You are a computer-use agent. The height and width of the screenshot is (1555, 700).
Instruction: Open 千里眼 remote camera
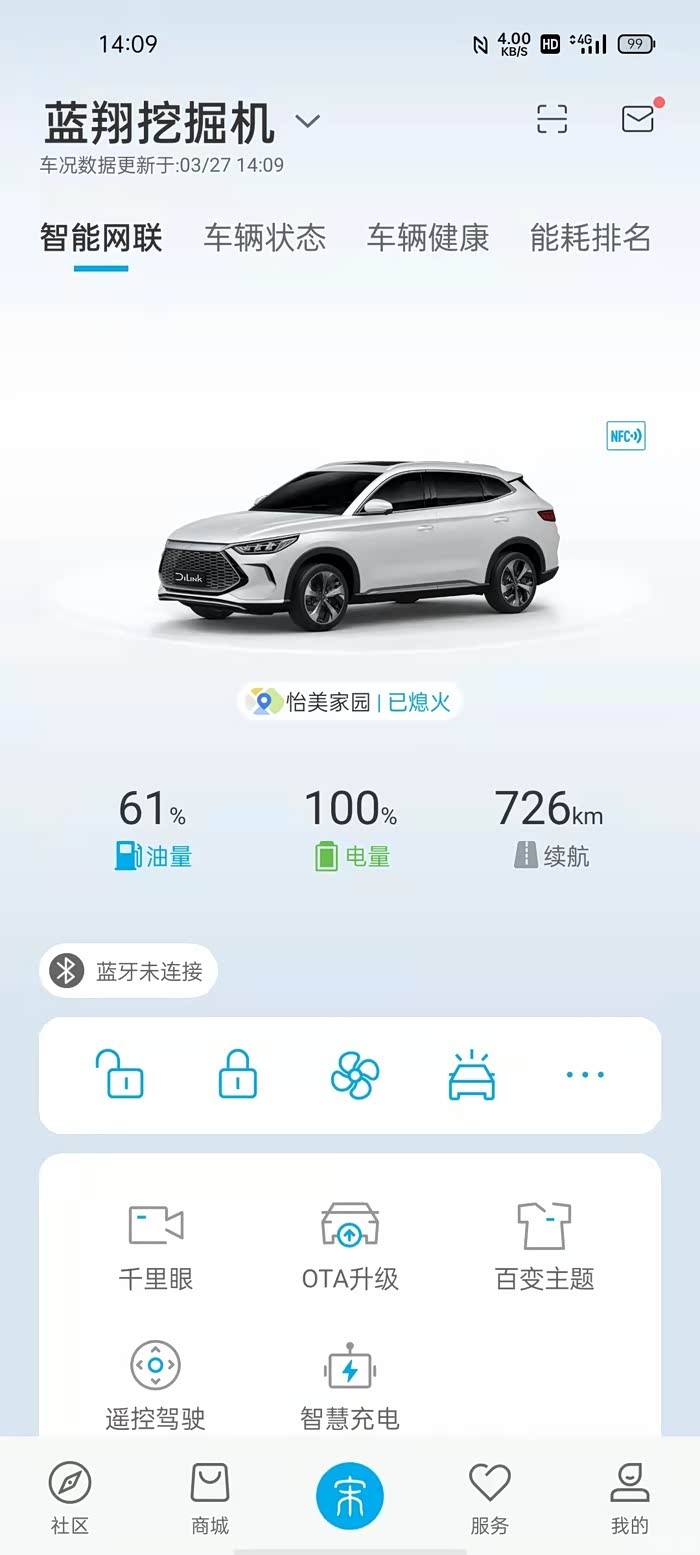pos(156,1246)
